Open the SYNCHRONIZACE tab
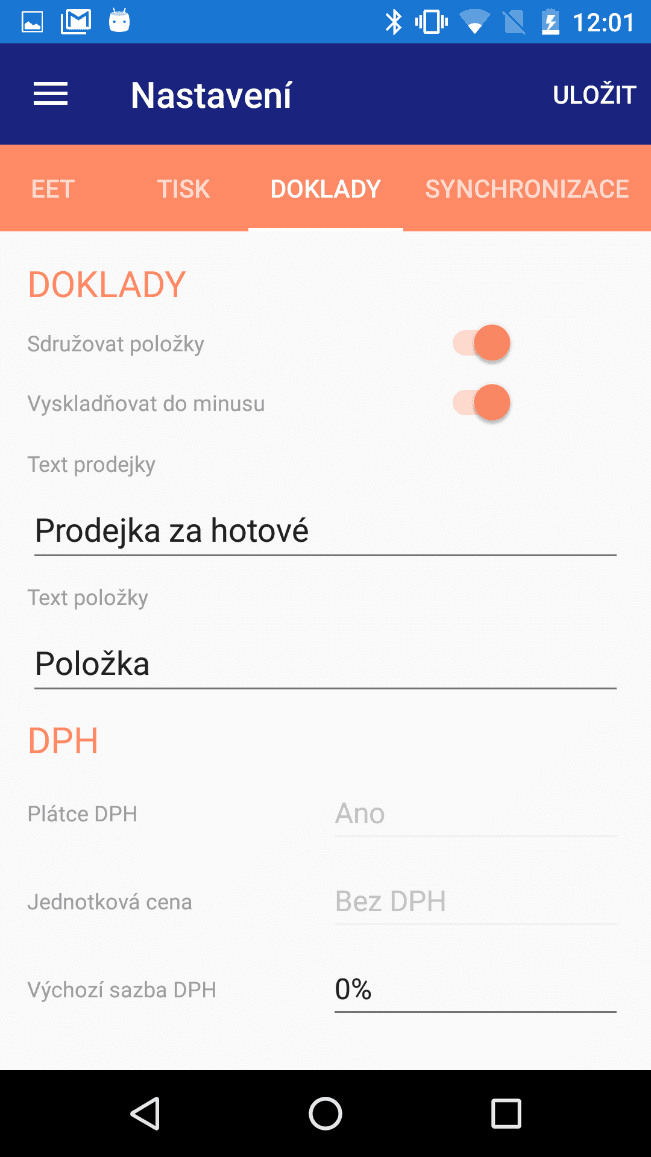This screenshot has height=1157, width=651. [526, 189]
